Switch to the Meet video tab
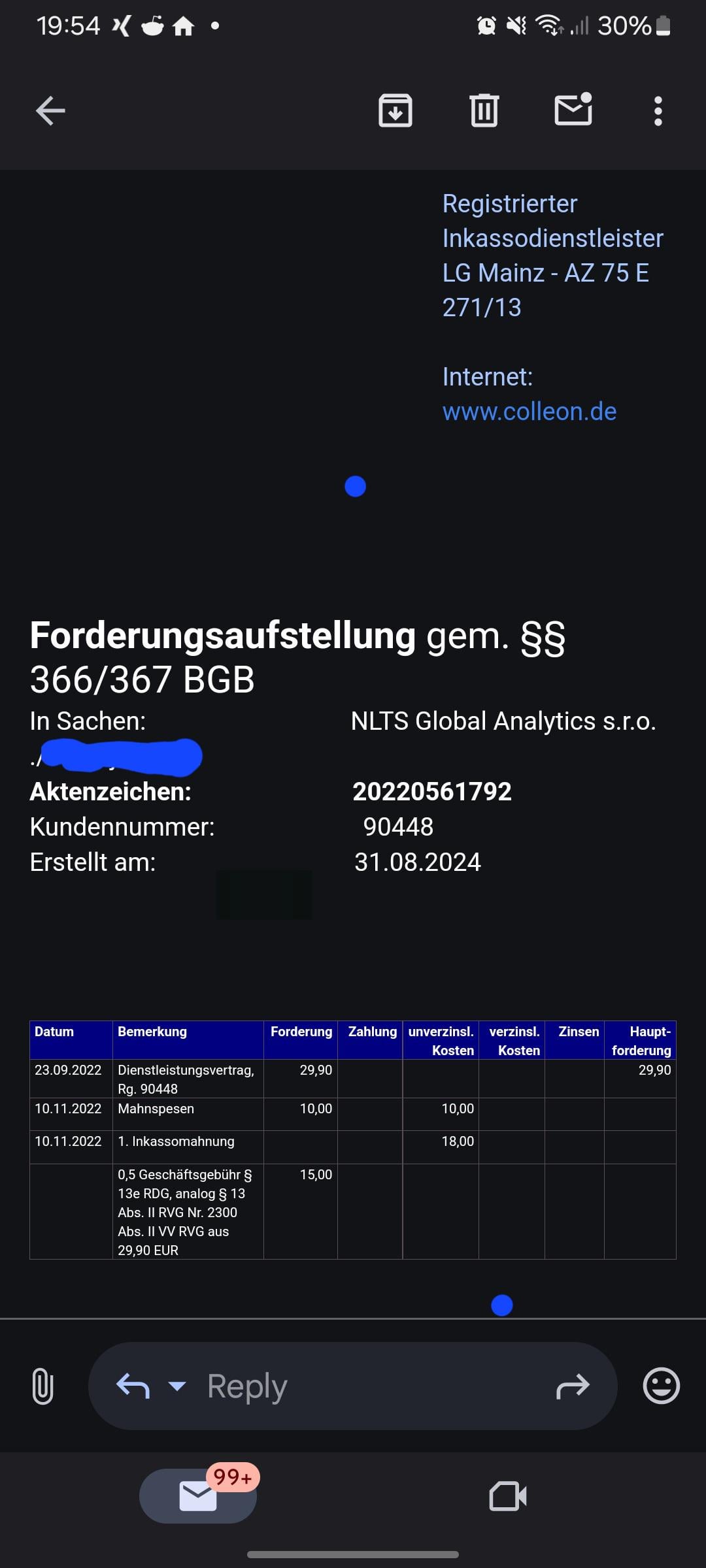Viewport: 706px width, 1568px height. click(x=508, y=1495)
